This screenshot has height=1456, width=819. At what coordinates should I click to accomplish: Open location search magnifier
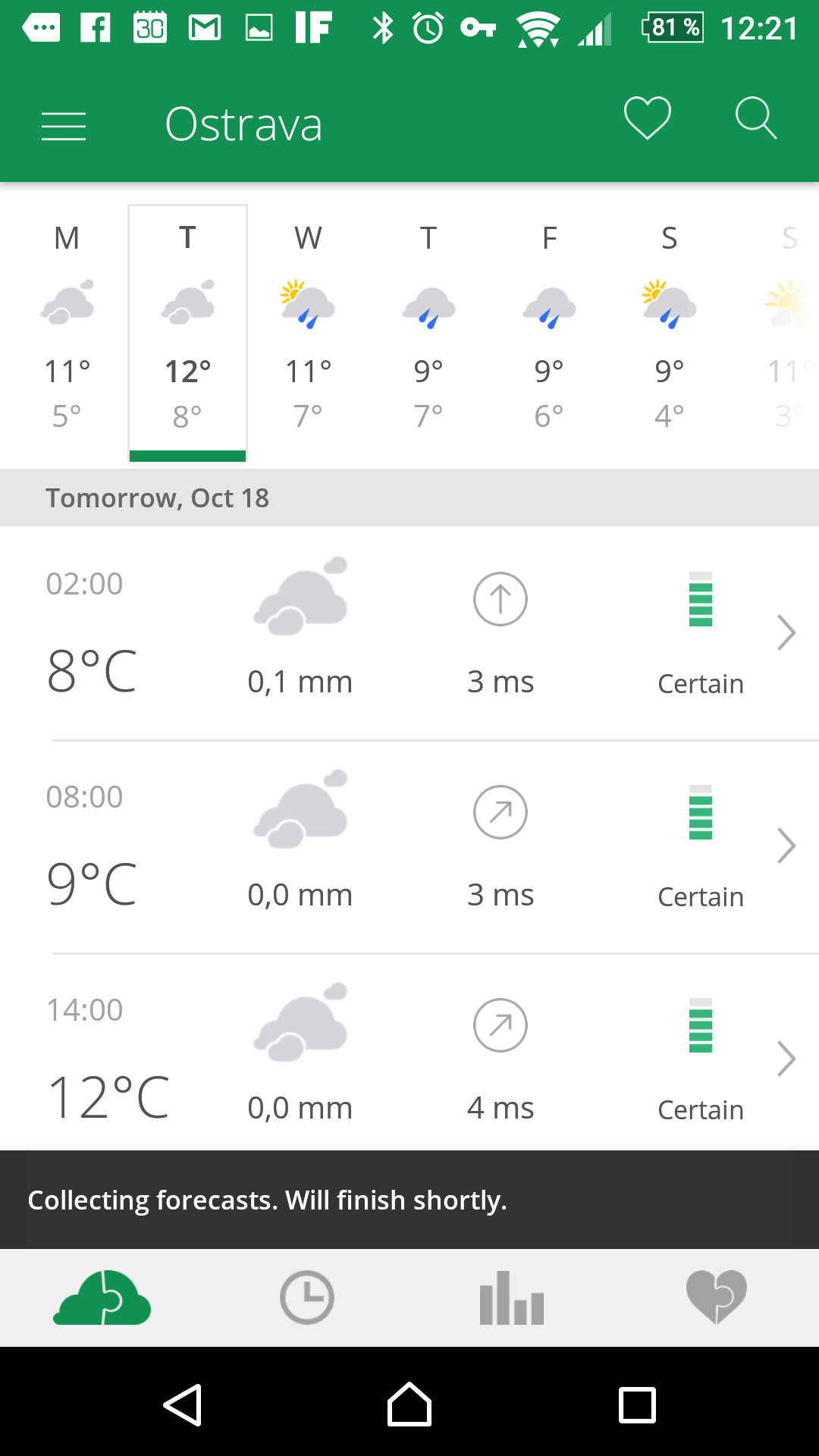click(756, 118)
